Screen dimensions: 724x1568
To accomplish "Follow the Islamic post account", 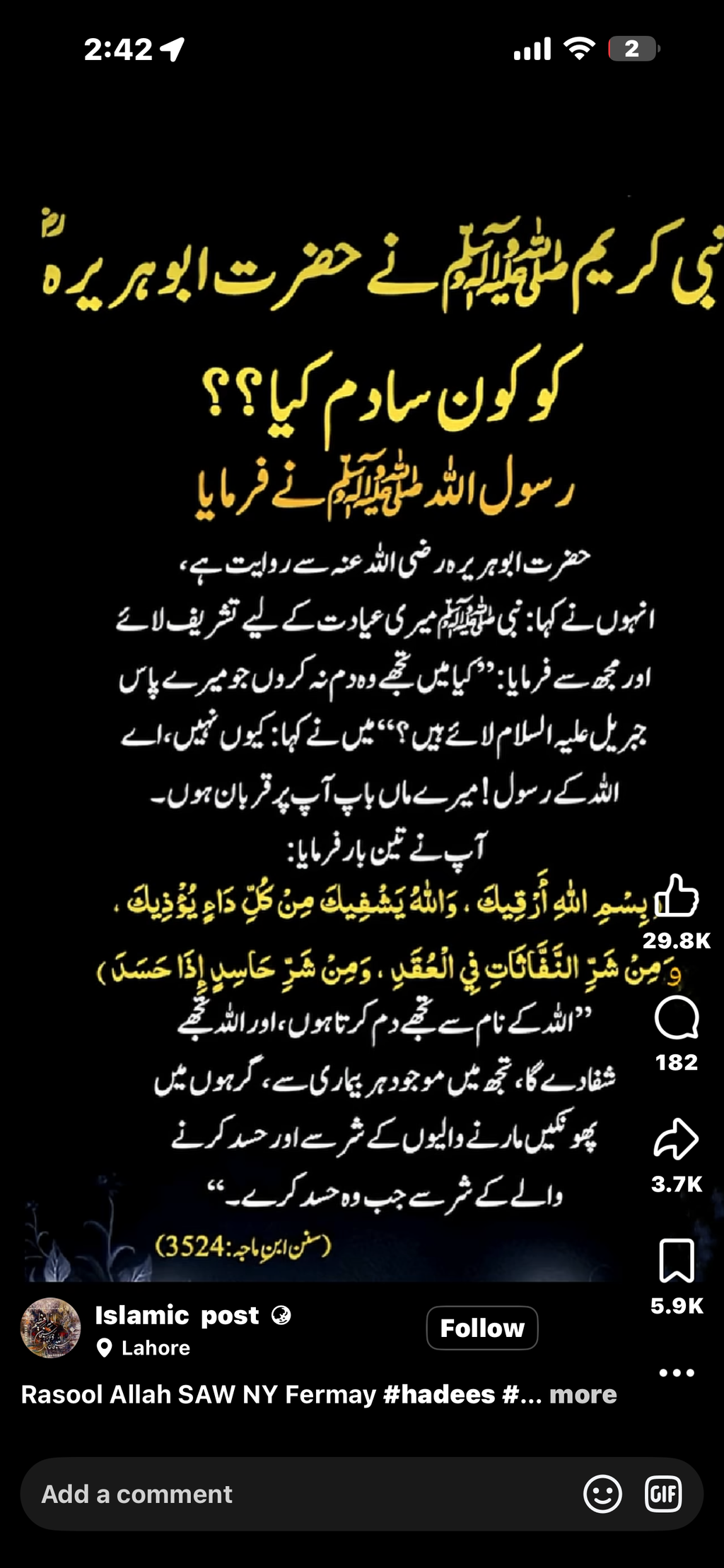I will click(482, 1328).
